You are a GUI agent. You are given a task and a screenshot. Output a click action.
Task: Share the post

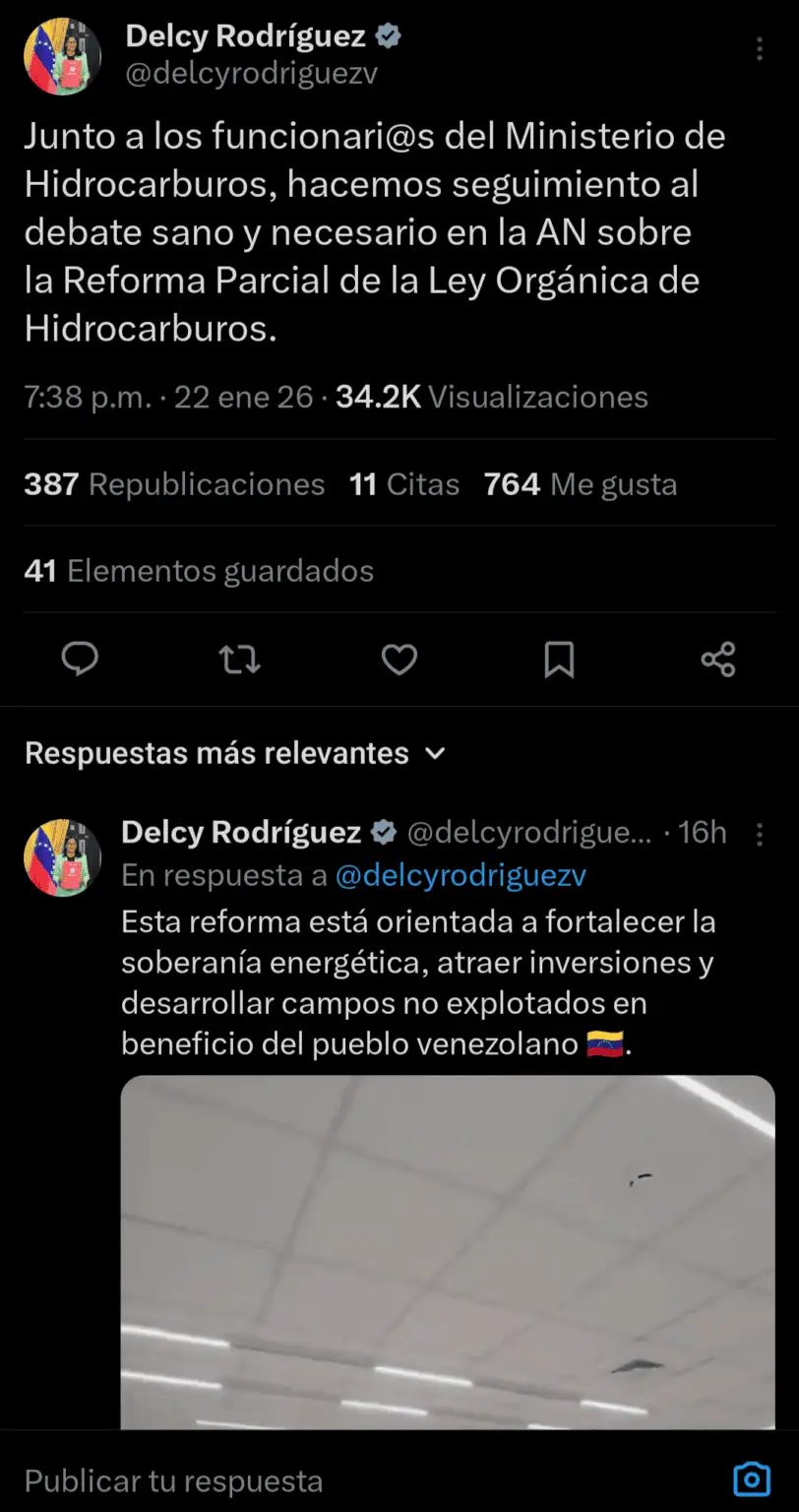point(718,660)
